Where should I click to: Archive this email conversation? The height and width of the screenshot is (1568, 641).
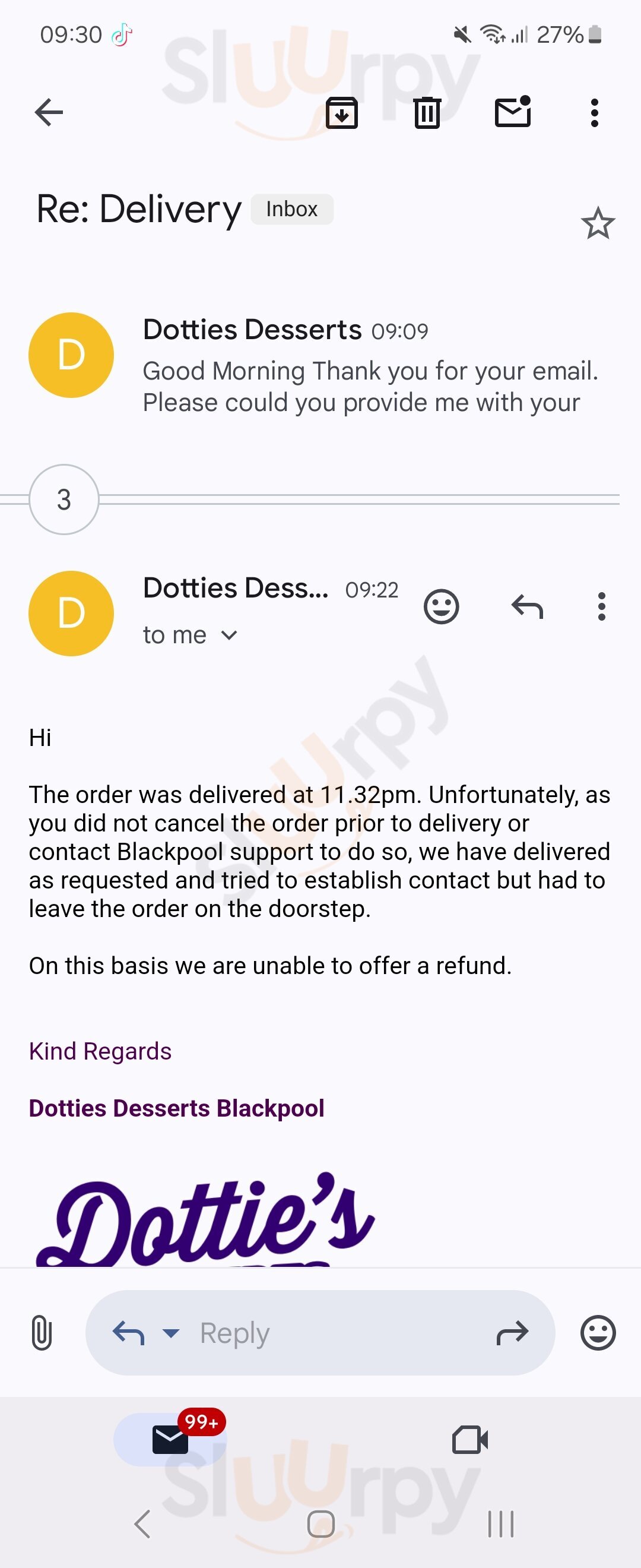(342, 113)
